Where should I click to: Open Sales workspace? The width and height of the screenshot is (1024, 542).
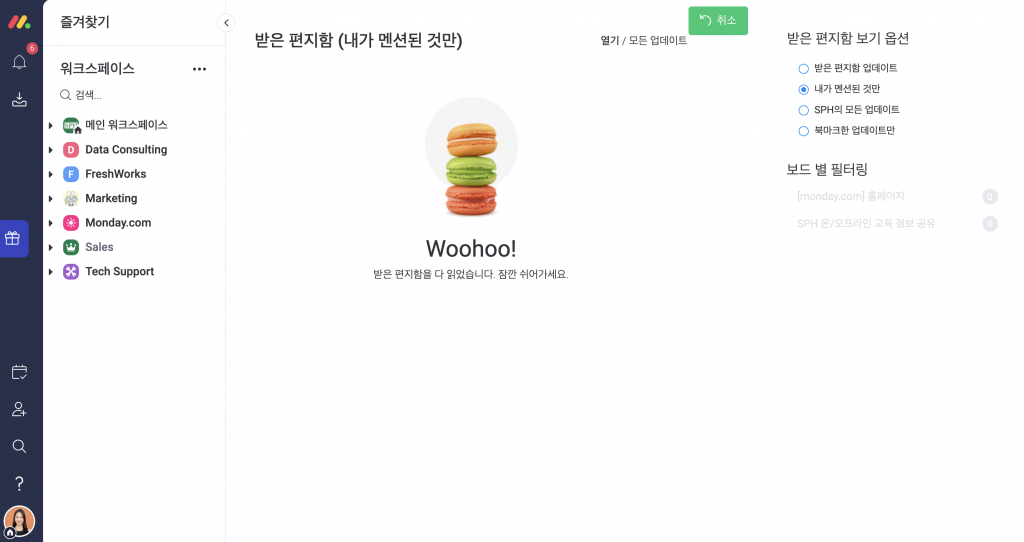pyautogui.click(x=99, y=247)
